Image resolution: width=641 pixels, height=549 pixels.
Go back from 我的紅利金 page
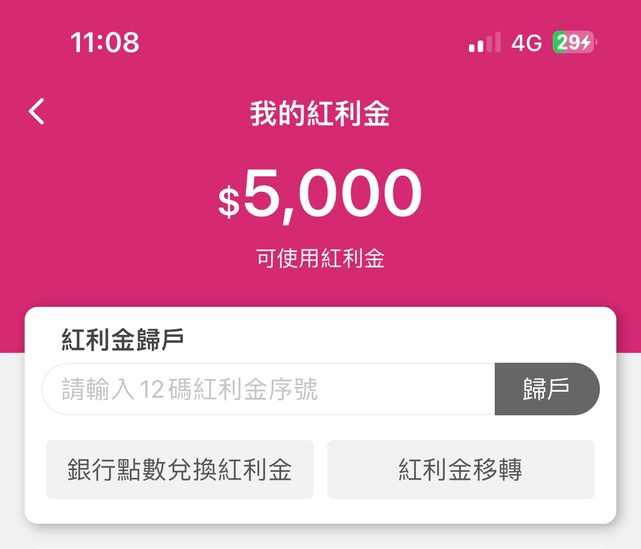37,111
